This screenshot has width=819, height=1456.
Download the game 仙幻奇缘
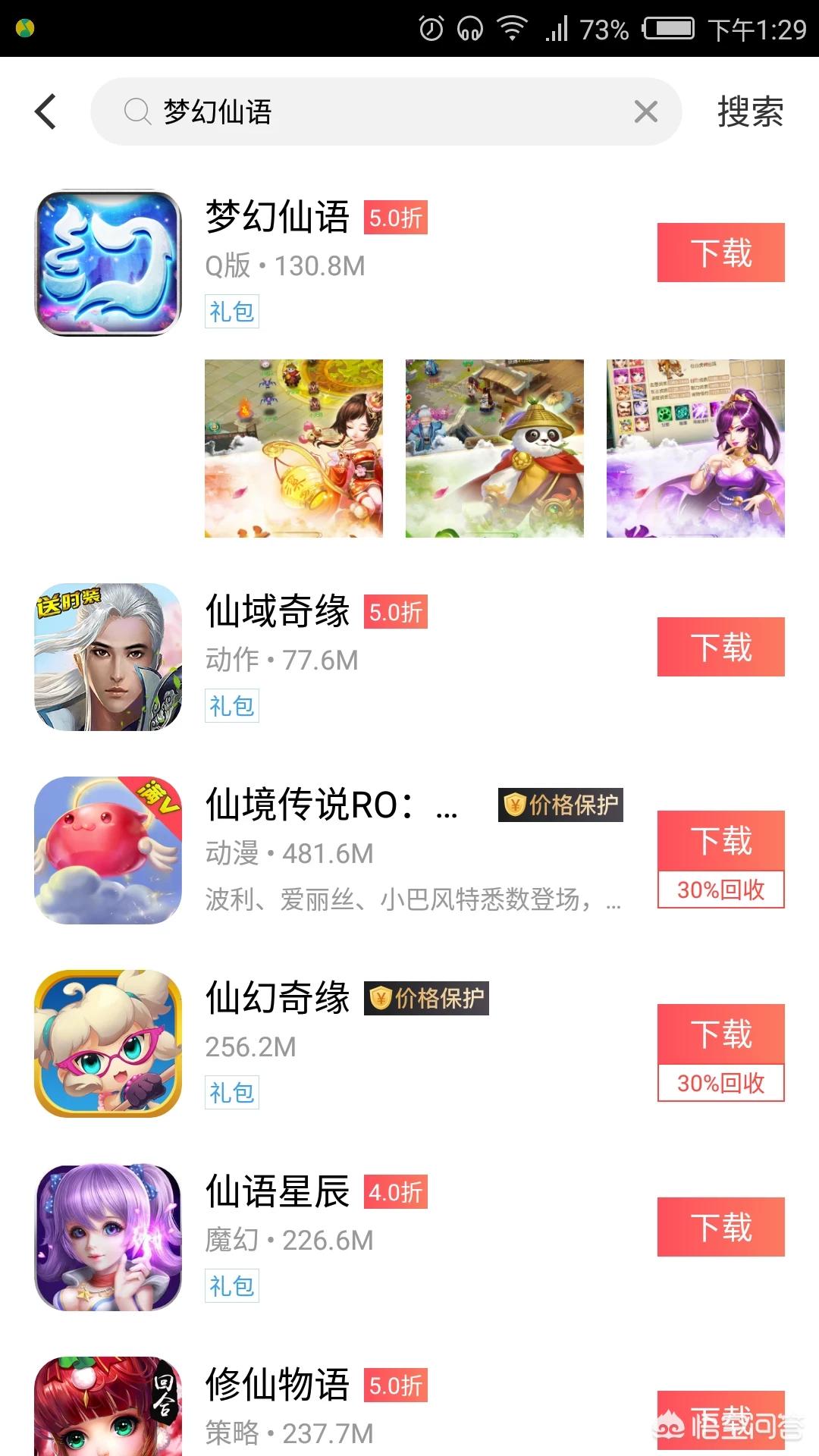coord(720,1034)
